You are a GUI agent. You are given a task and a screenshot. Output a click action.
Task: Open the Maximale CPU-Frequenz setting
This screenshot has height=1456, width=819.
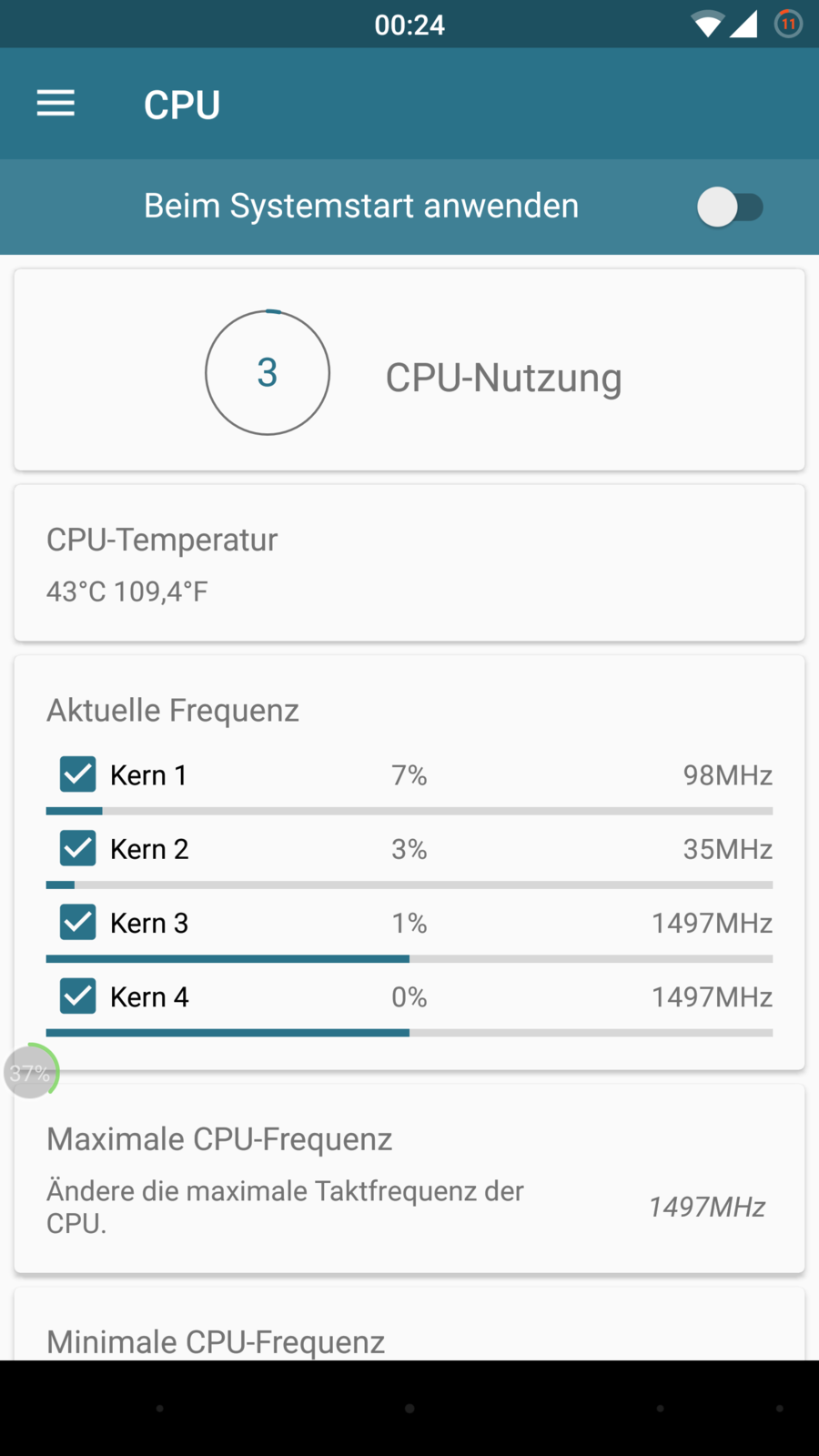[x=409, y=1178]
